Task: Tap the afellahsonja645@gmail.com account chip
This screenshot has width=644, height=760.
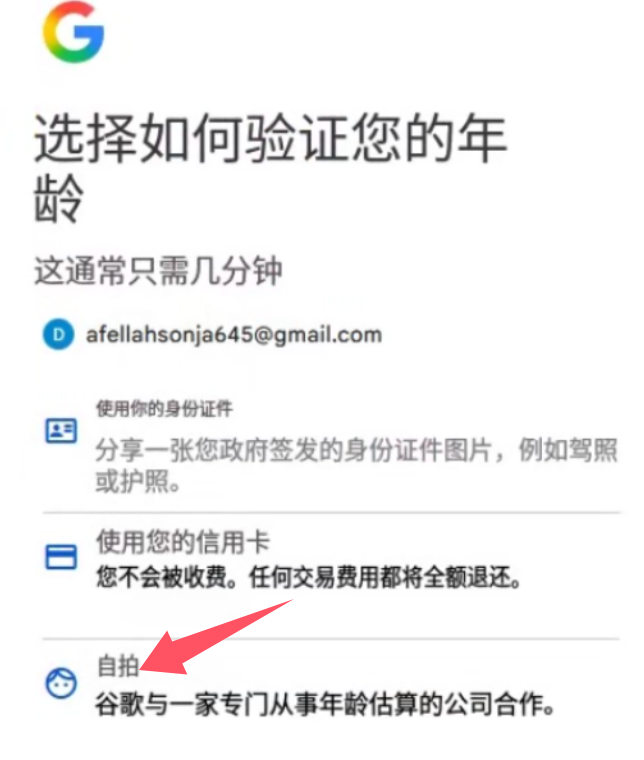Action: pos(212,334)
